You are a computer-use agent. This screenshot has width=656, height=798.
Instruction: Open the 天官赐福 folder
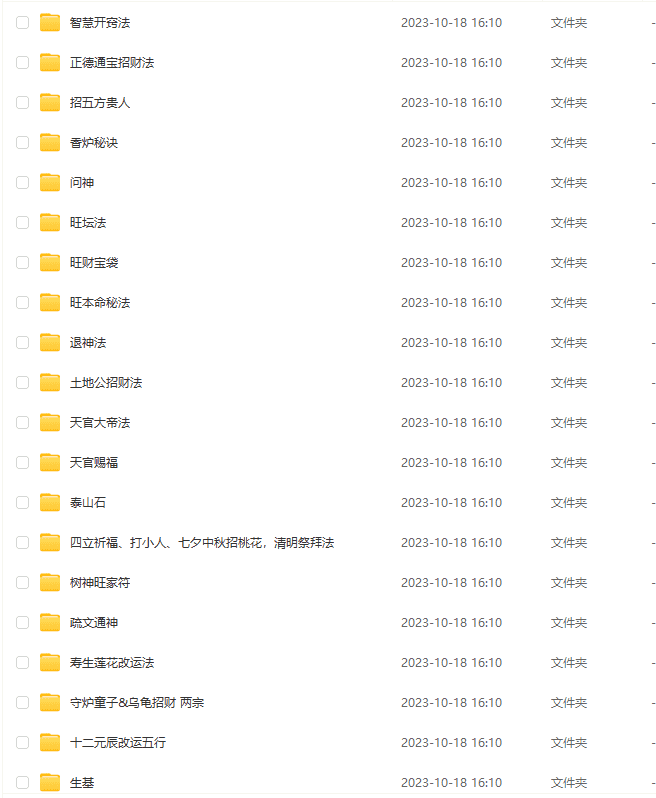pos(94,462)
